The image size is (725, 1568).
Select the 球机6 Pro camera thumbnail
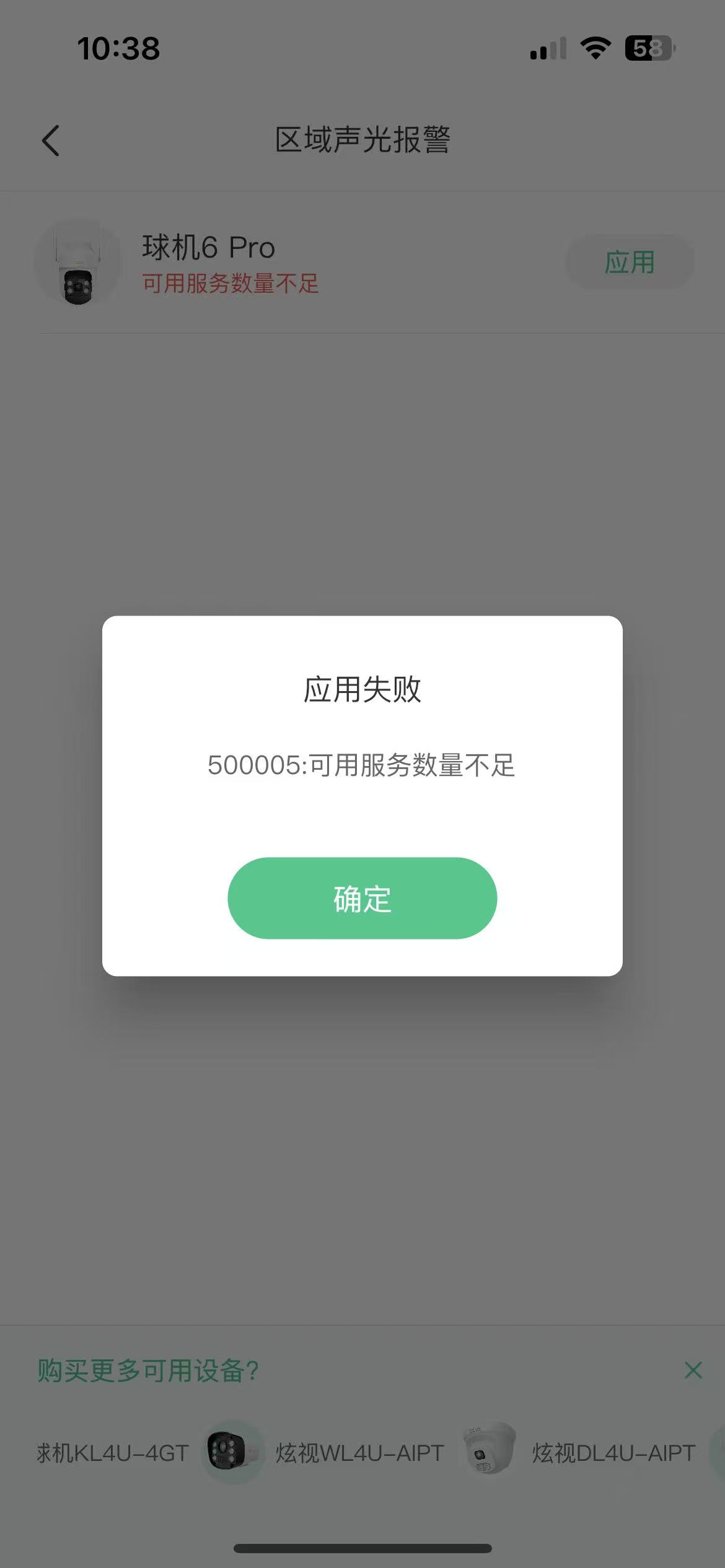pos(77,263)
